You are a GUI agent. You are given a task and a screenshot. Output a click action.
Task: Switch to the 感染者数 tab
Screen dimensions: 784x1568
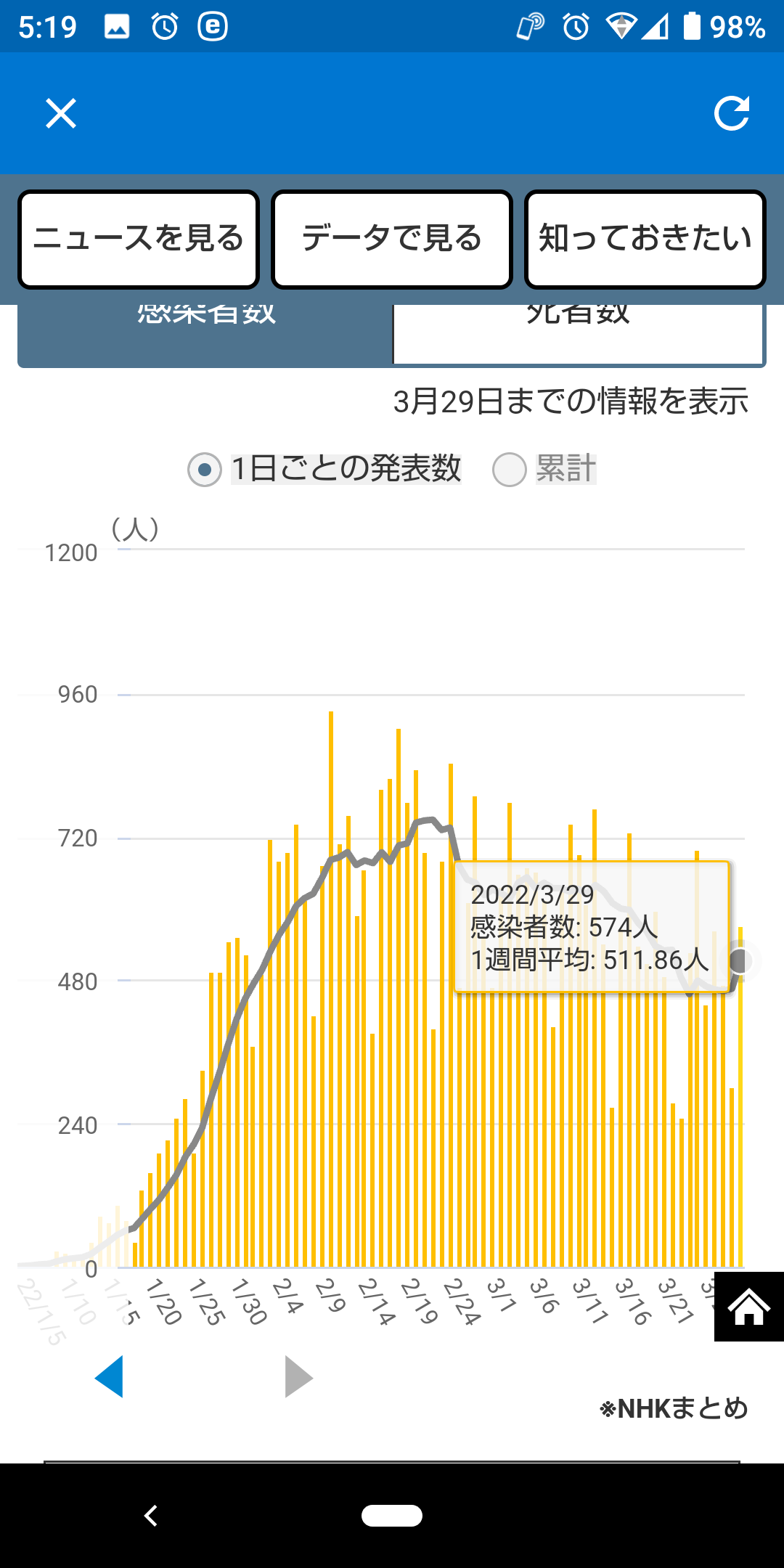coord(205,335)
